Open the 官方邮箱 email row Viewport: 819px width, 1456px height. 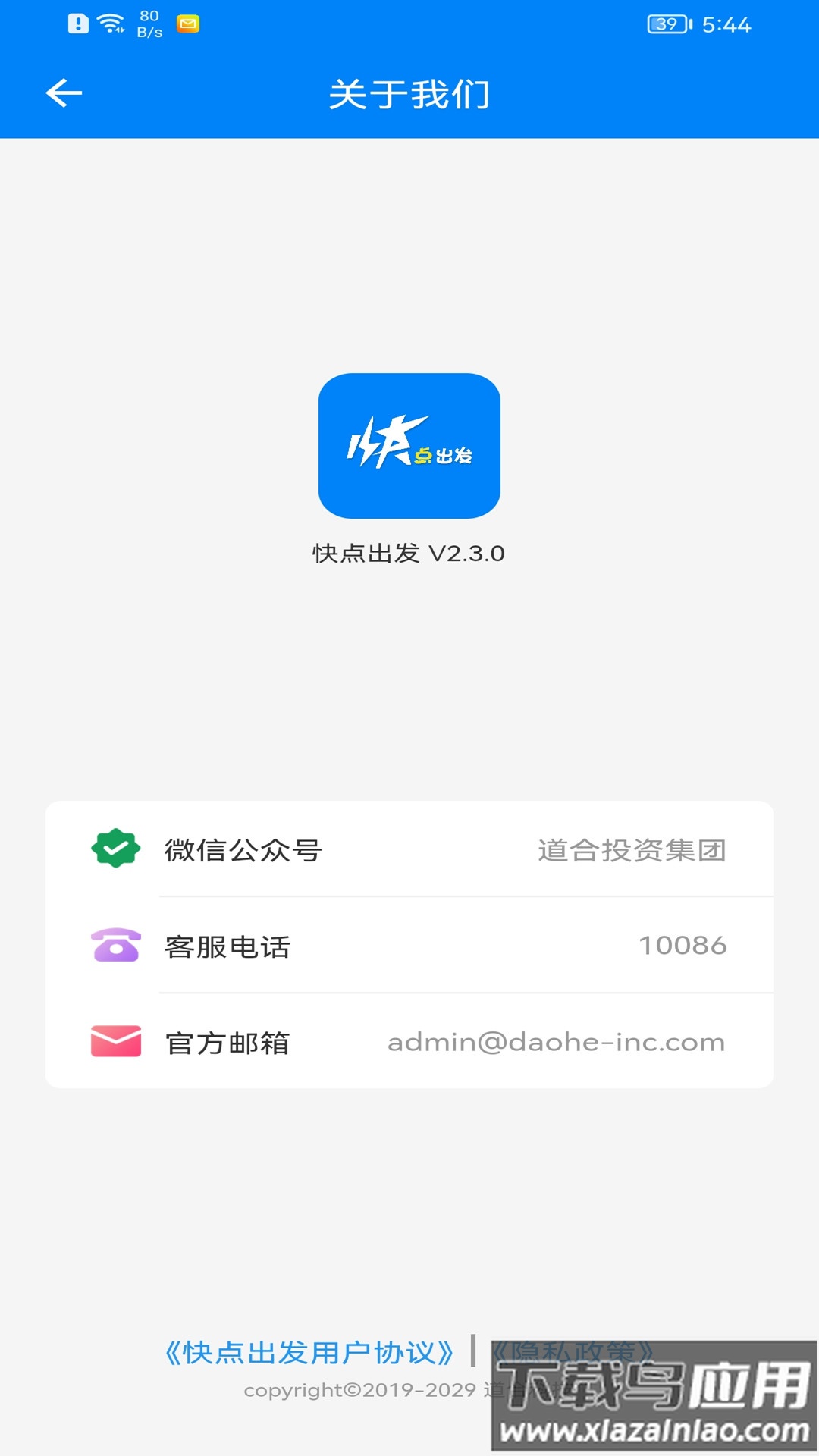[x=409, y=1042]
